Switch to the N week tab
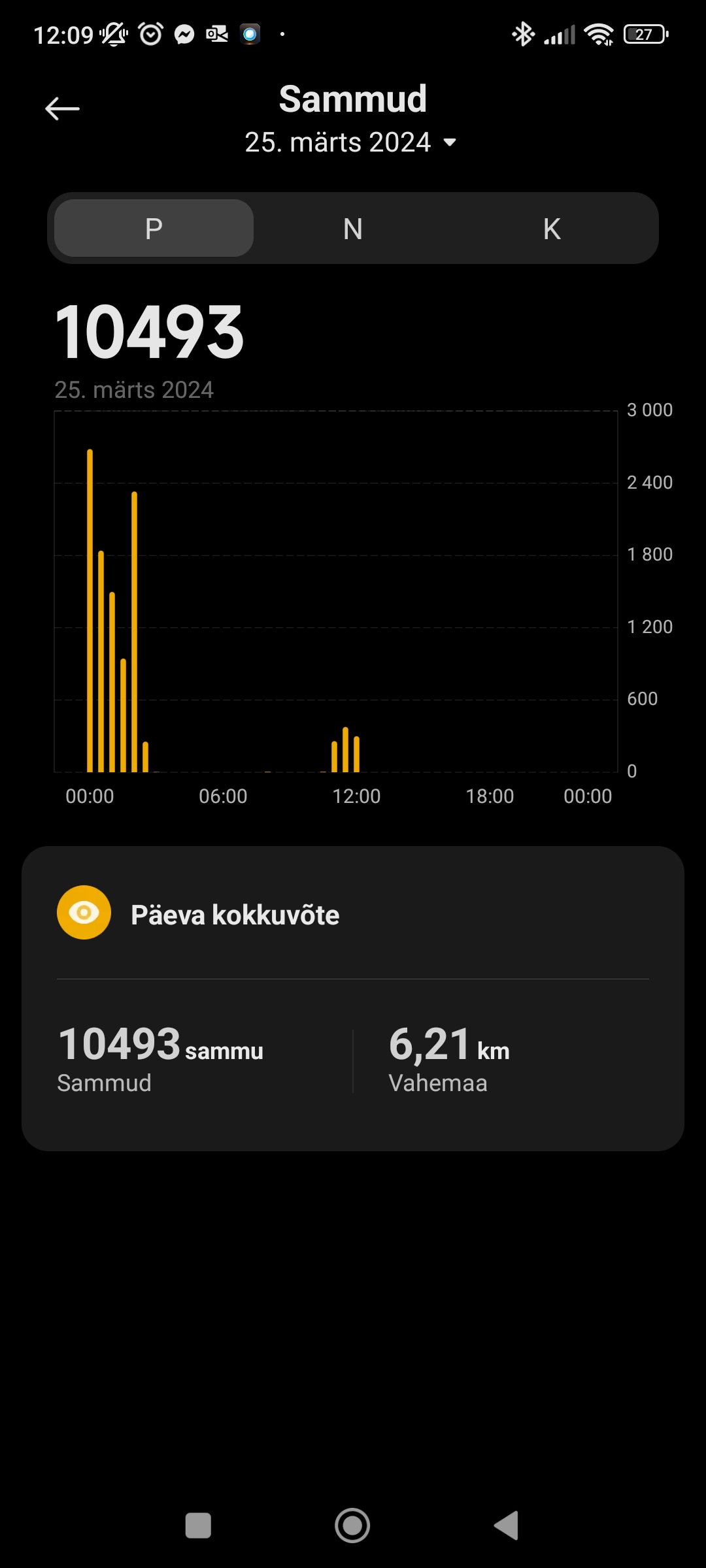706x1568 pixels. (353, 228)
